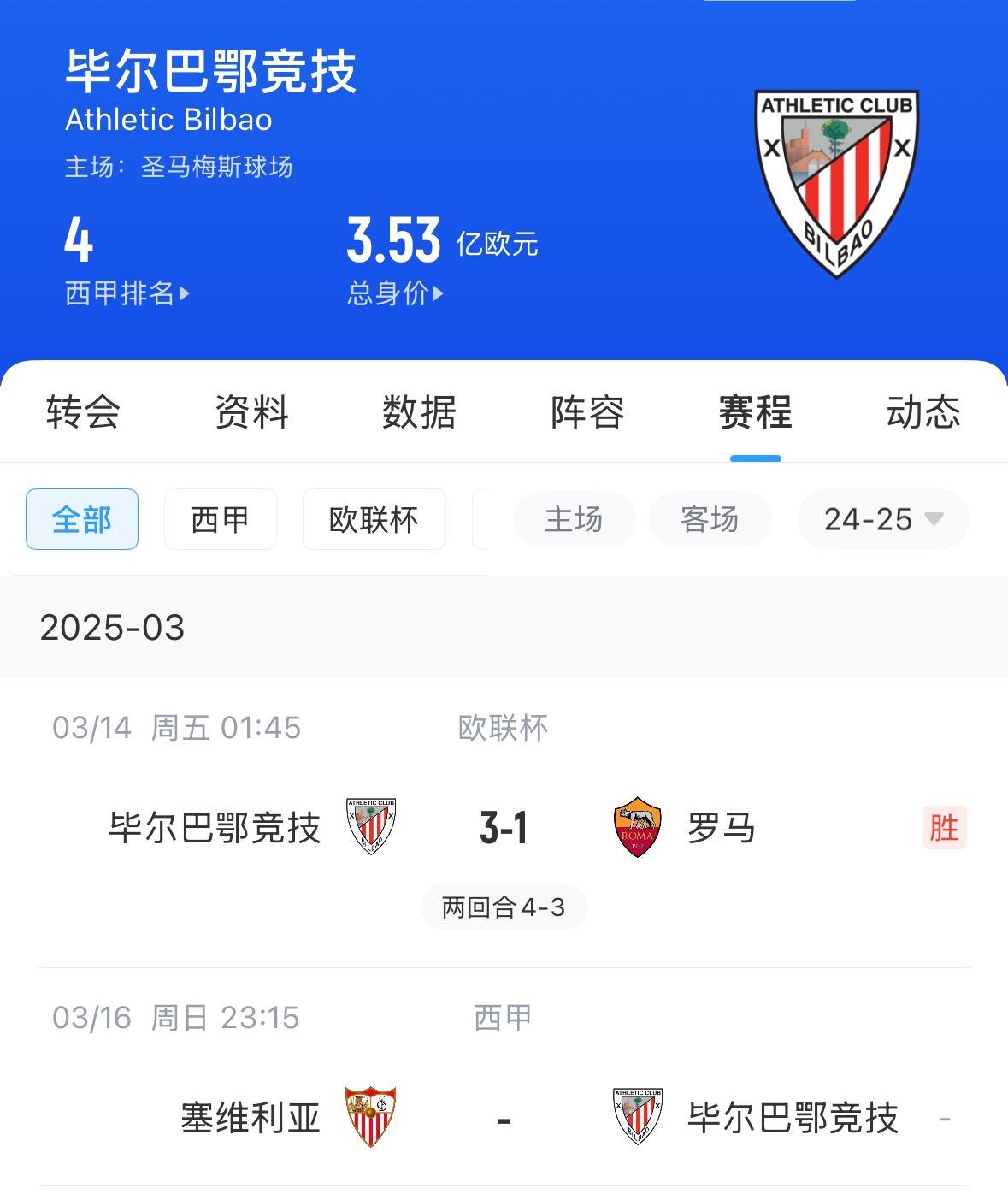Open the upcoming match at 塞维利亚
1008x1194 pixels.
coord(504,1118)
